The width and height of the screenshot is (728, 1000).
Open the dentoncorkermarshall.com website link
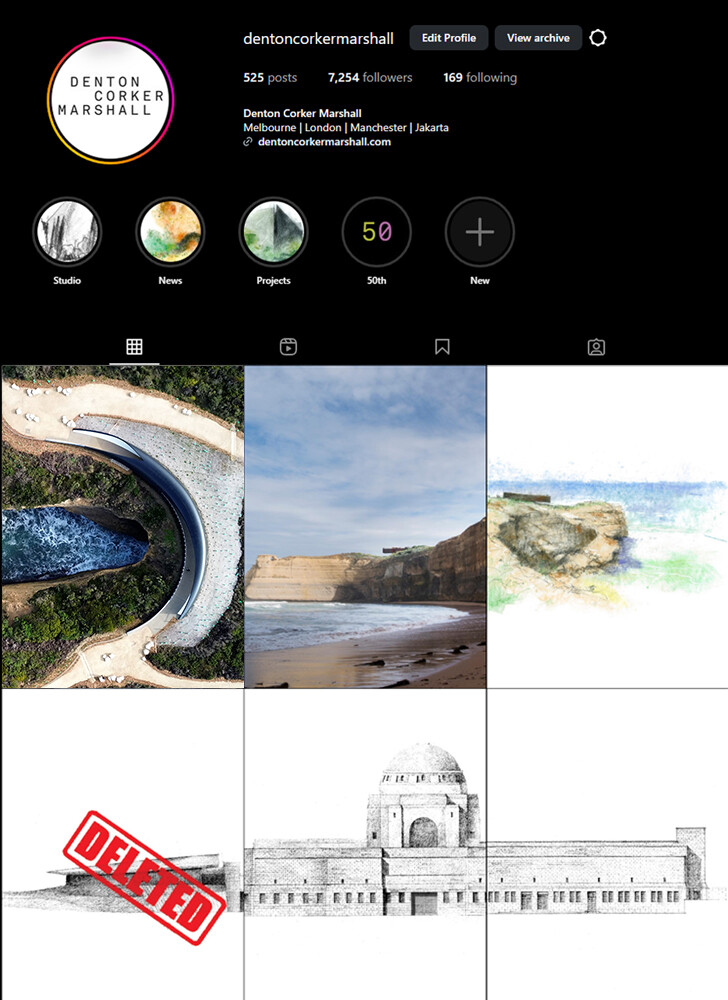point(324,142)
